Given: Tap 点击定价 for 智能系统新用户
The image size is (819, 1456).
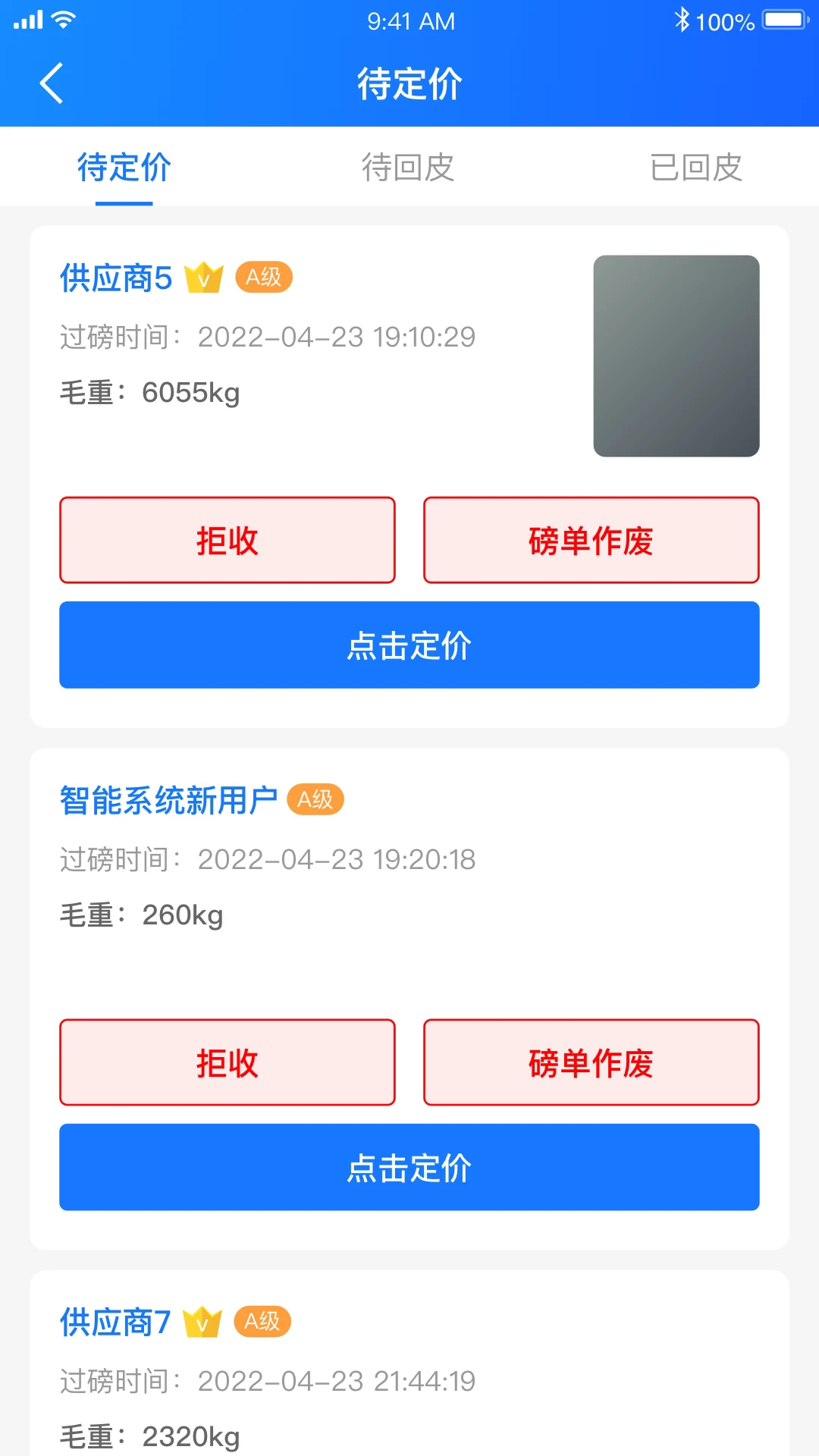Looking at the screenshot, I should [x=409, y=1167].
